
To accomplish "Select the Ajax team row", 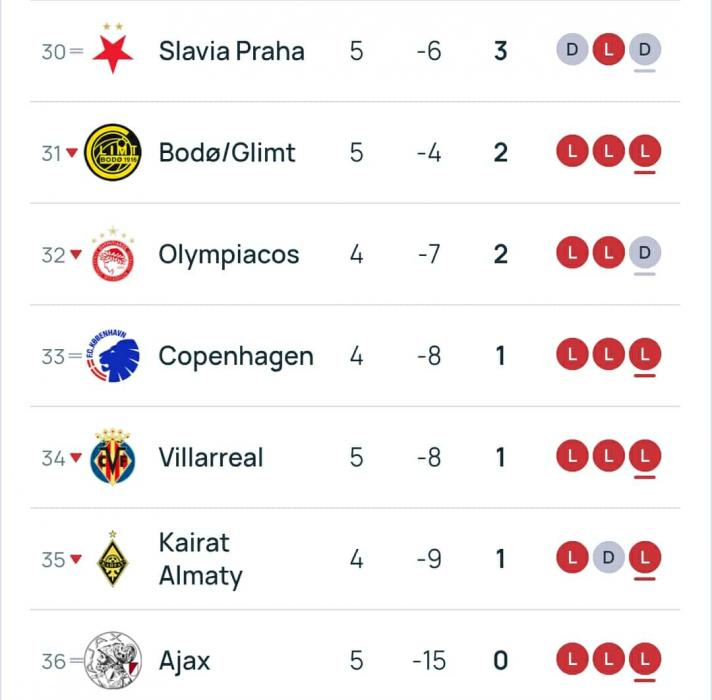I will (185, 661).
